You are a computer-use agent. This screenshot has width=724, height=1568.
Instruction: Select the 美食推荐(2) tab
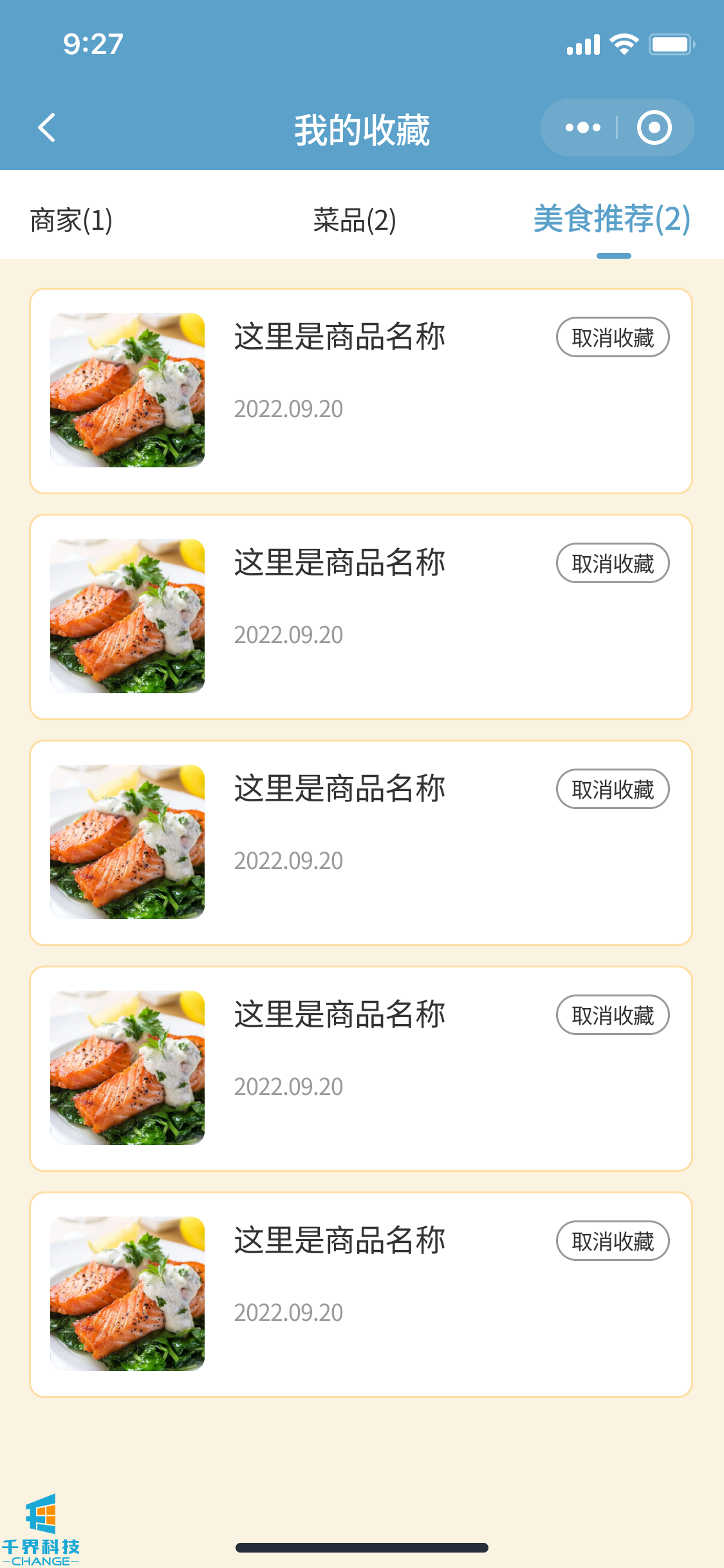pos(612,219)
